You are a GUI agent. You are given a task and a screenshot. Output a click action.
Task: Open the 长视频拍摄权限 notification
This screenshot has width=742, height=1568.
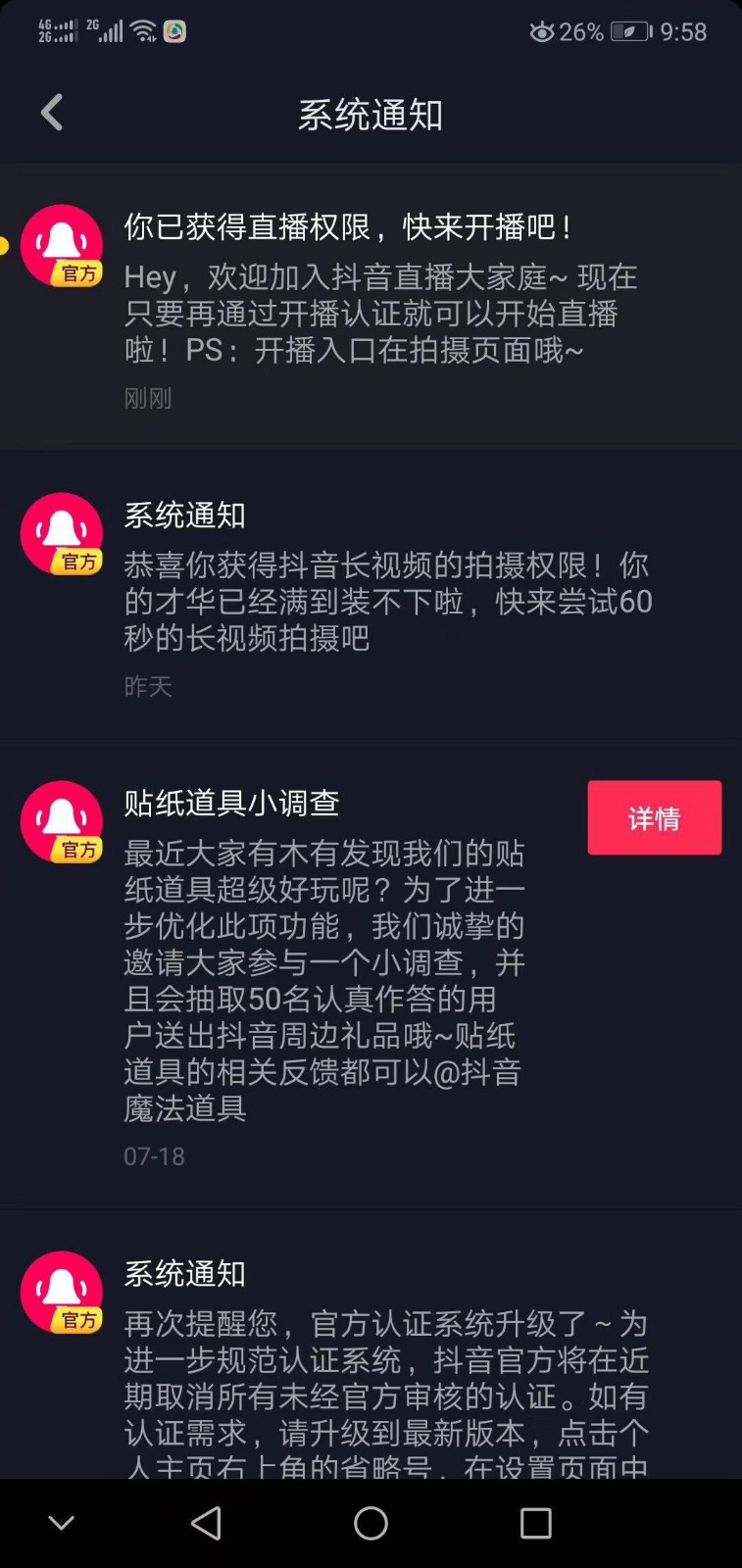(371, 595)
